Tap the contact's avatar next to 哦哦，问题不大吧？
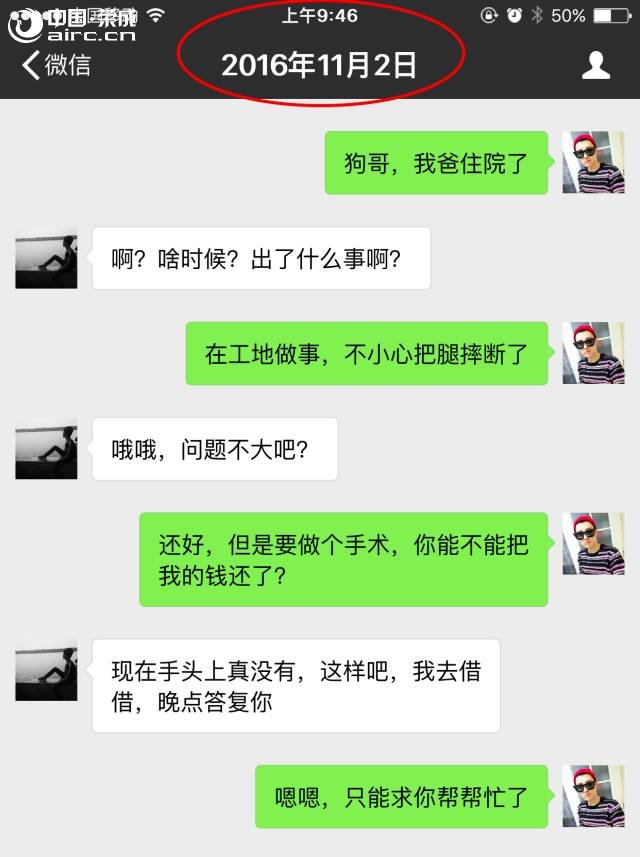 [46, 448]
